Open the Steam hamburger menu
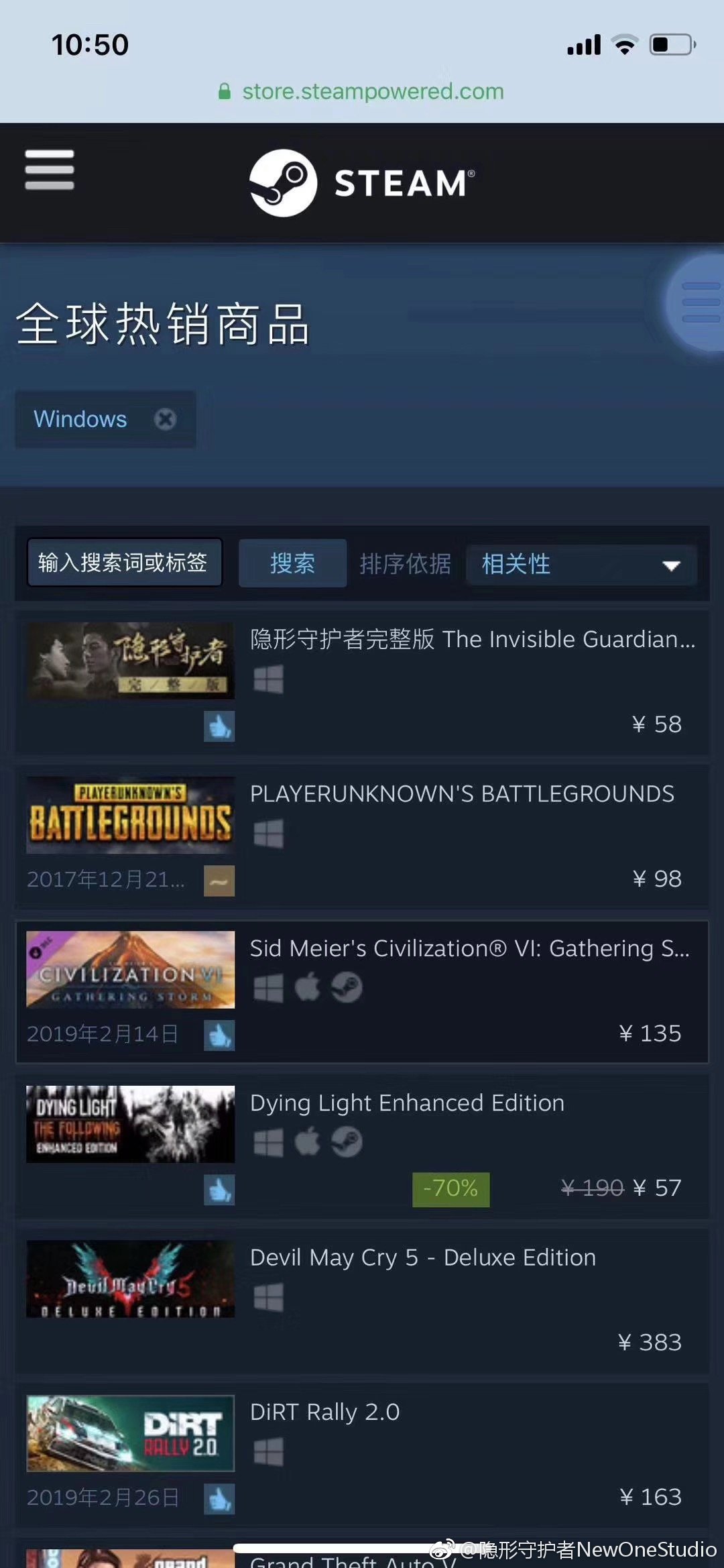This screenshot has height=1568, width=724. [50, 170]
